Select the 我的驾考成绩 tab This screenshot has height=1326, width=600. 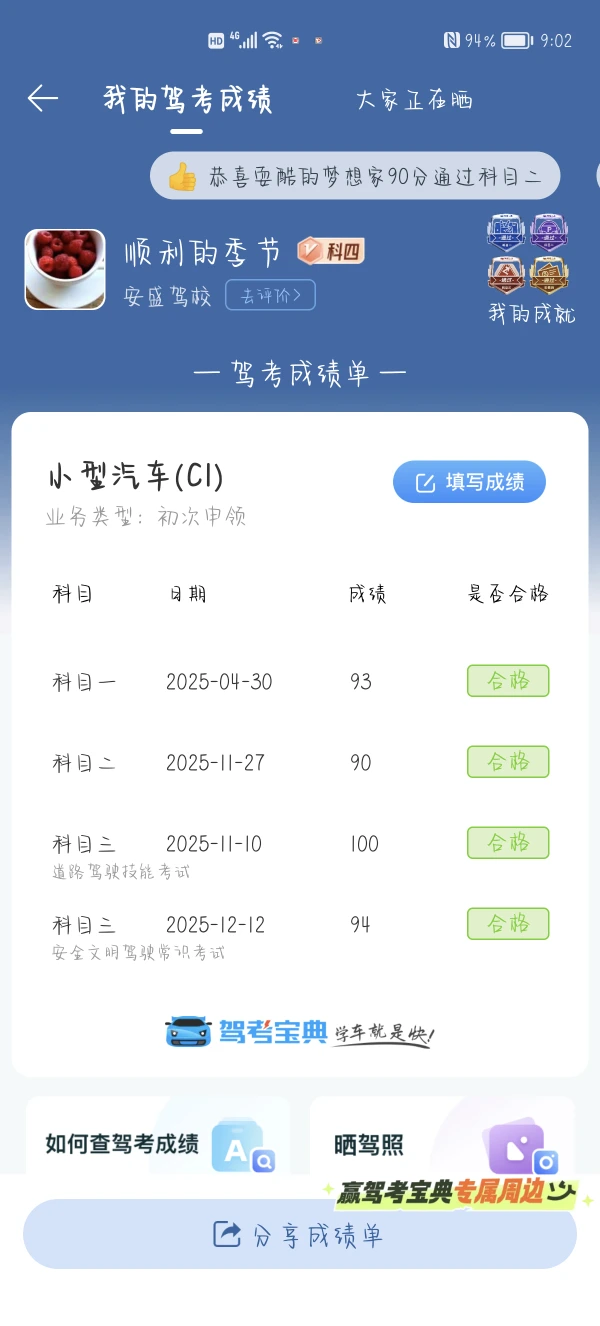click(187, 100)
